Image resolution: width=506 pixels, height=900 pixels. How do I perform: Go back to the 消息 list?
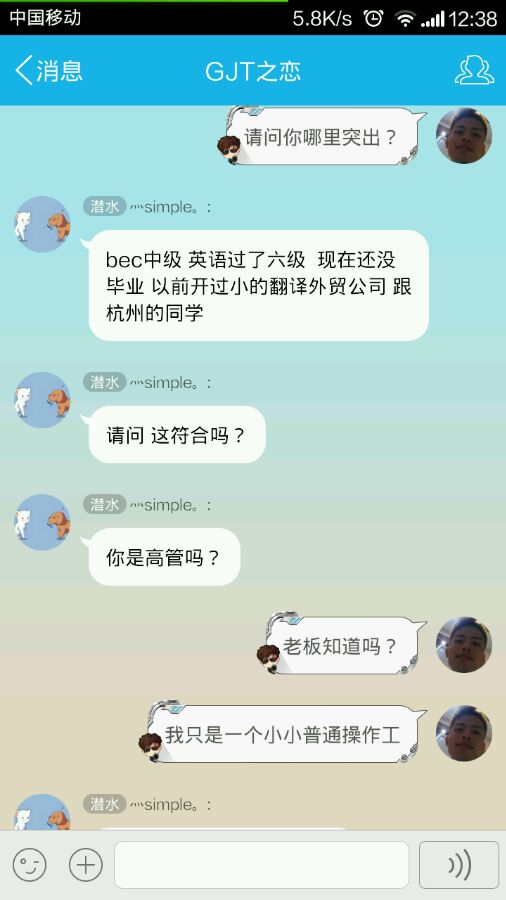[49, 71]
